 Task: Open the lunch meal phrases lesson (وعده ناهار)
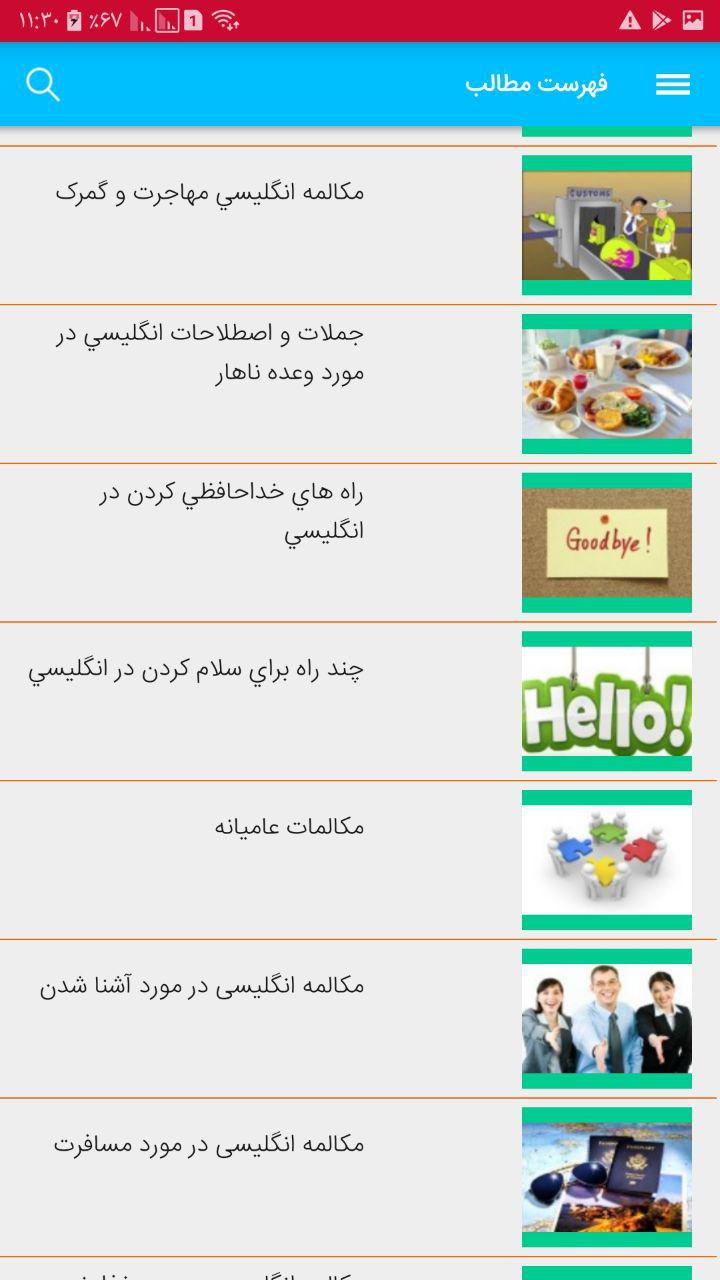tap(358, 384)
